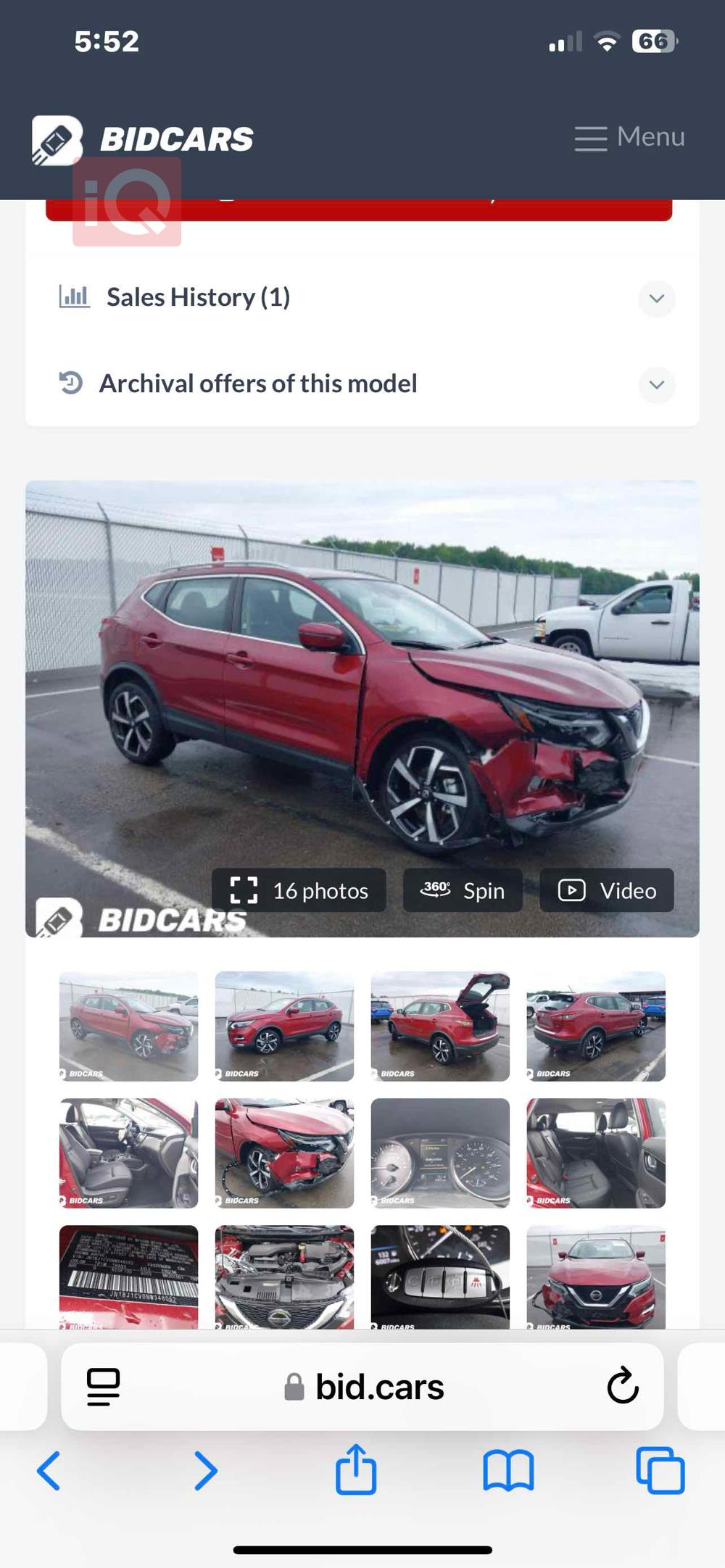
Task: View the key fob thumbnail
Action: [440, 1277]
